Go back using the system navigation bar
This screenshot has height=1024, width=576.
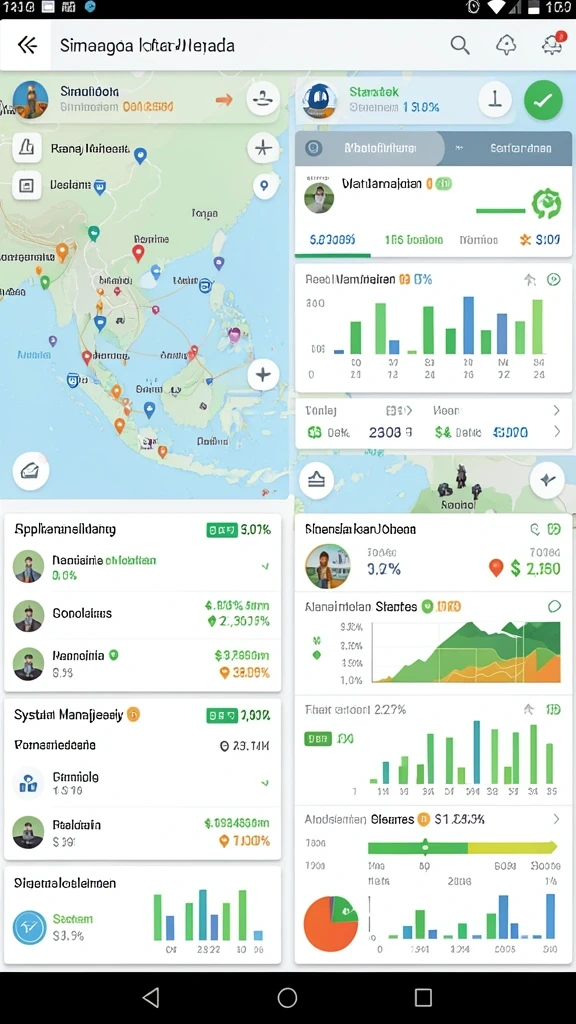(151, 997)
